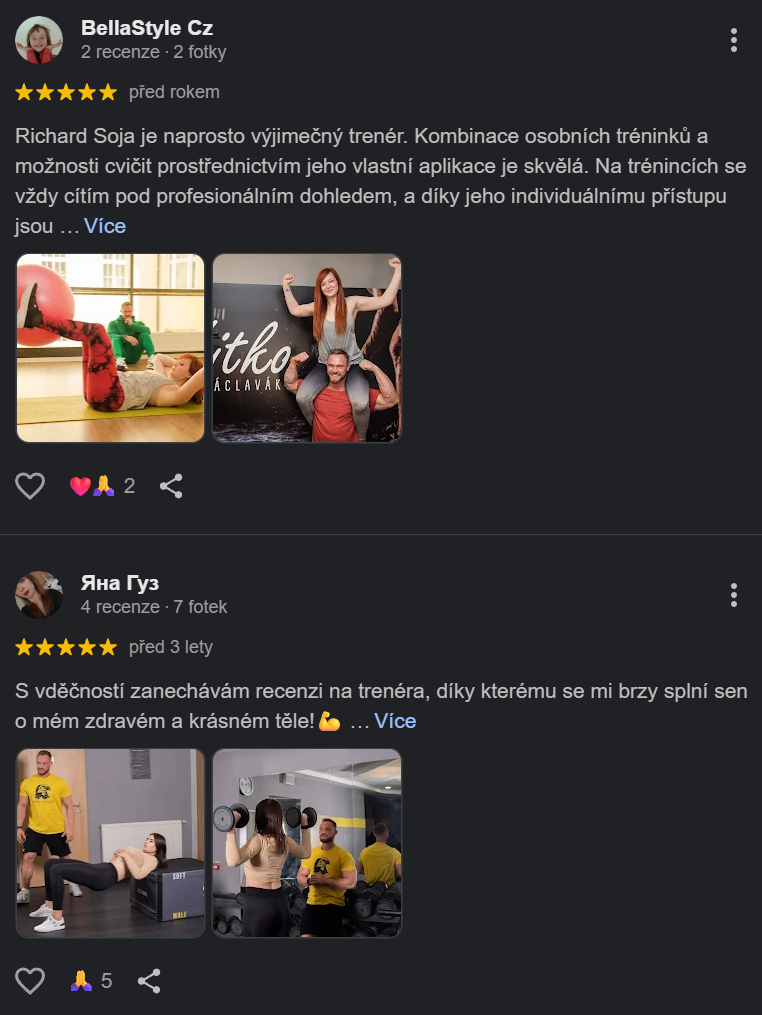Share Яна Гуз's review
The image size is (762, 1015).
[x=149, y=981]
